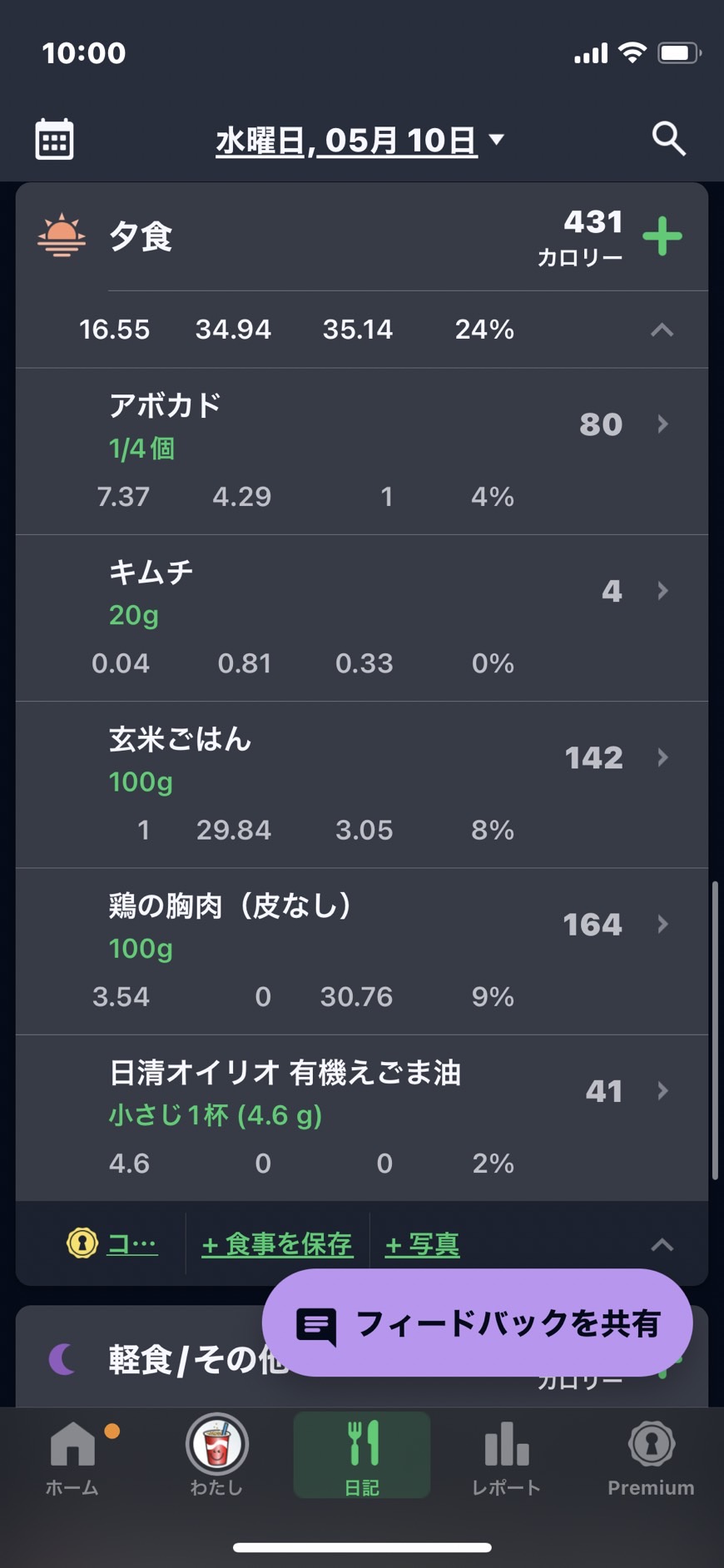Open the アボカド entry
The image size is (724, 1568).
[x=362, y=451]
